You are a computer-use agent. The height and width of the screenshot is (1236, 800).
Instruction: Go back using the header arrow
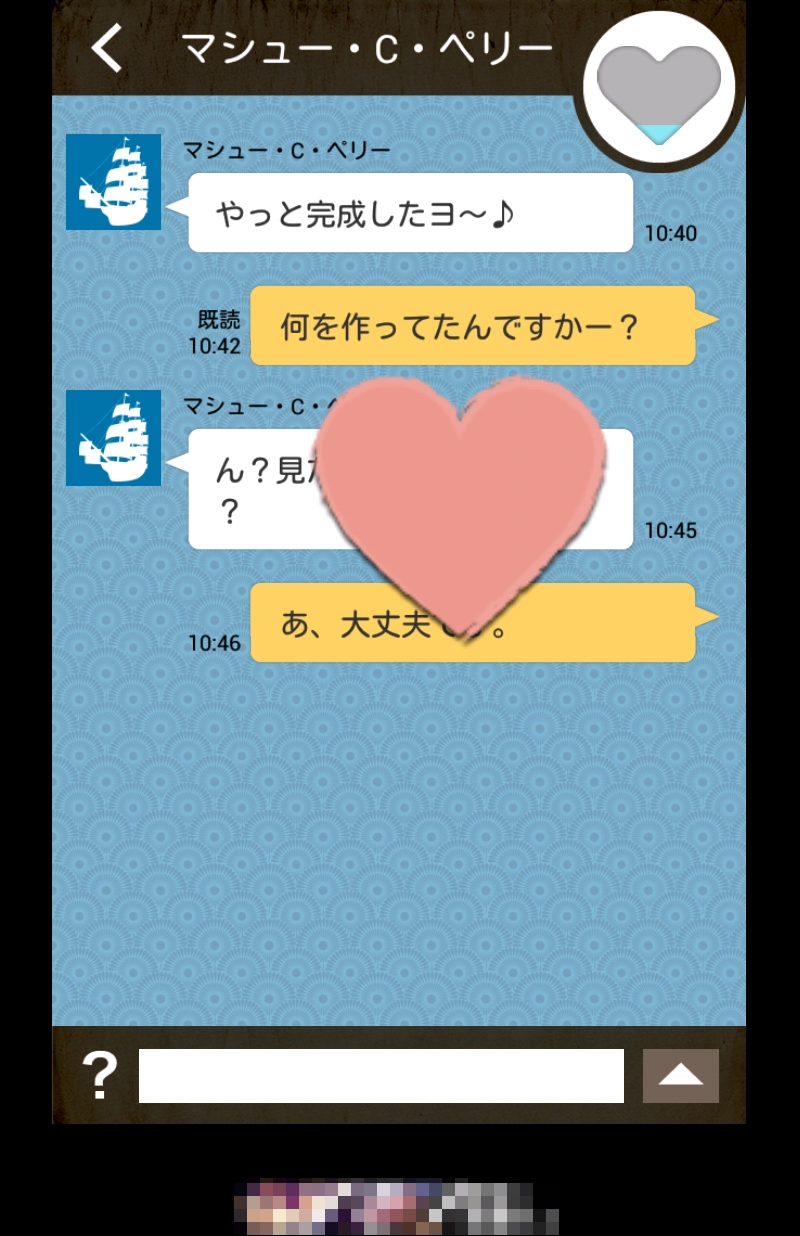(107, 48)
